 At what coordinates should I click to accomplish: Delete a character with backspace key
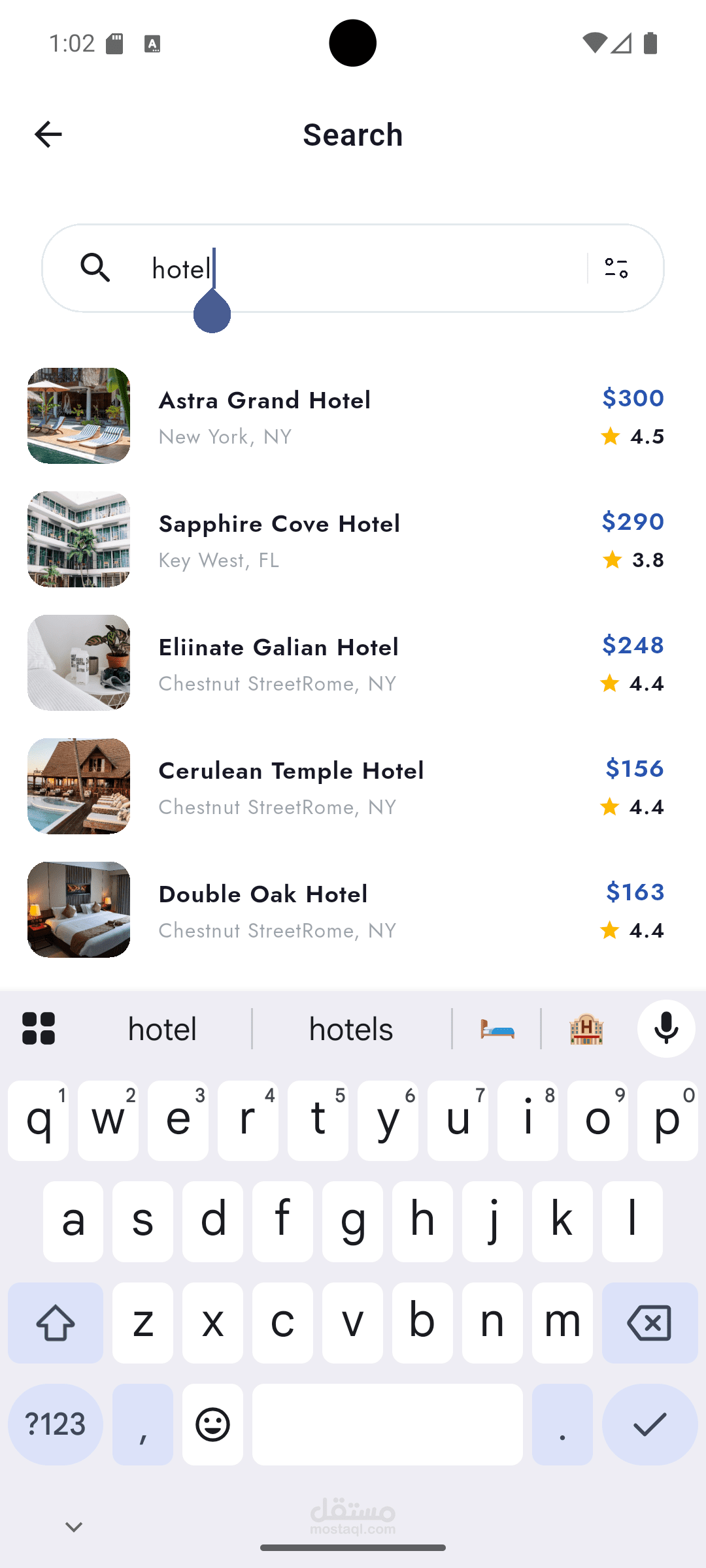[649, 1323]
